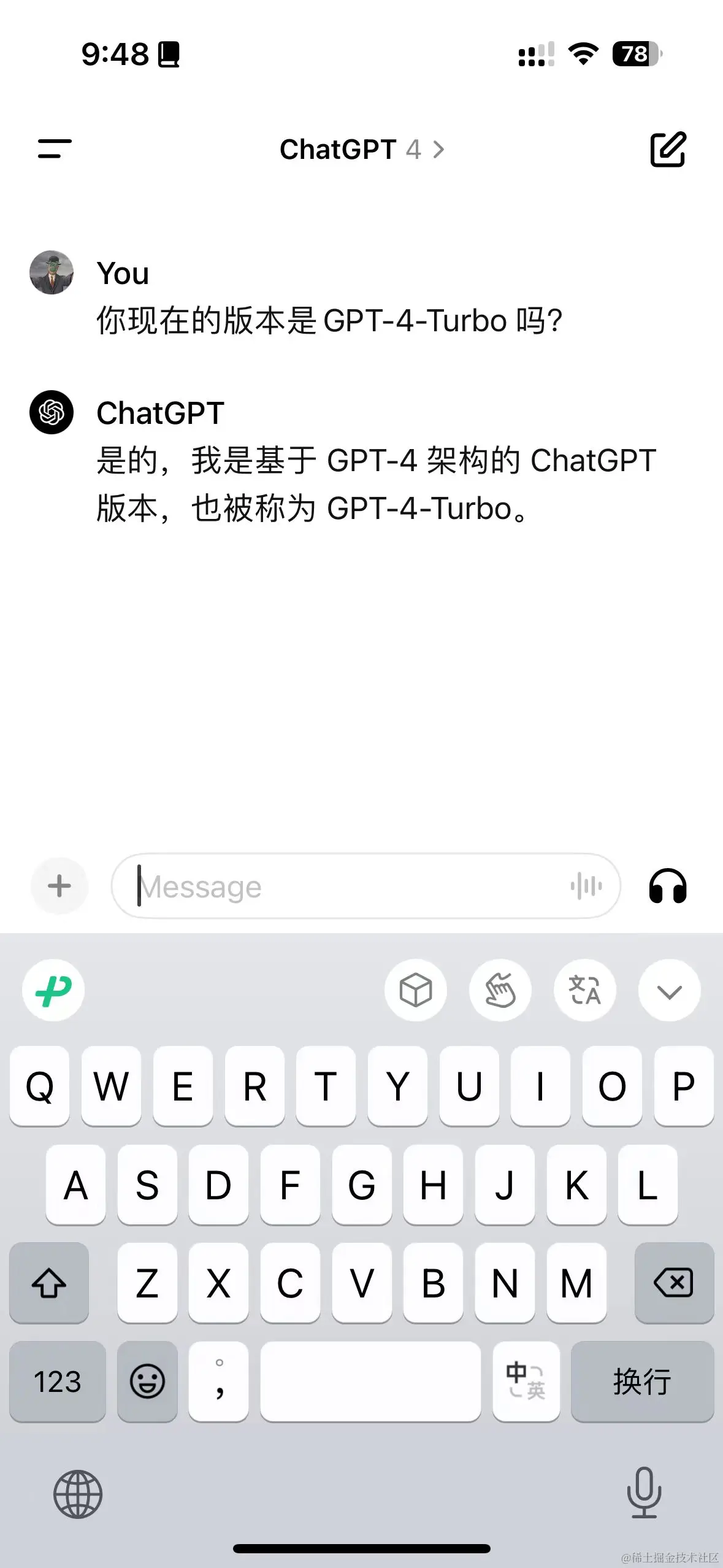Start a new chat with the compose icon

pos(668,149)
